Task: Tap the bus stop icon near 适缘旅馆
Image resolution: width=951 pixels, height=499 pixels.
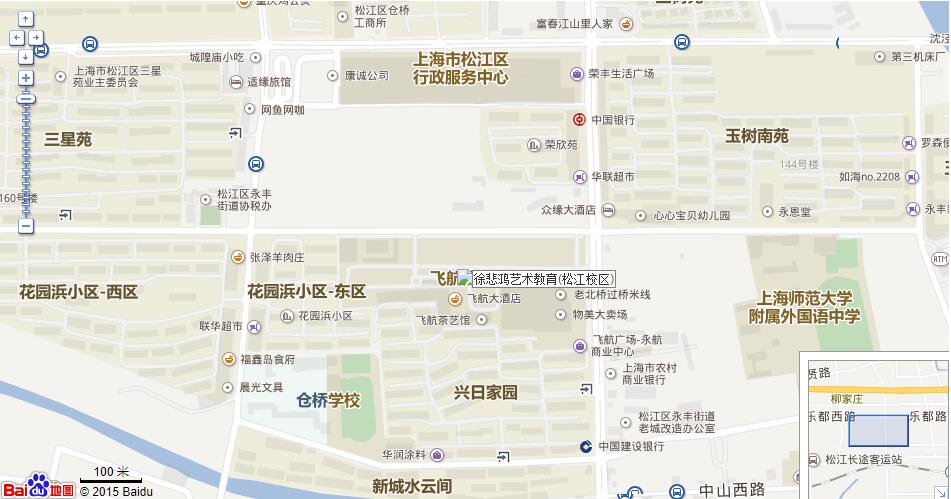Action: tap(256, 164)
